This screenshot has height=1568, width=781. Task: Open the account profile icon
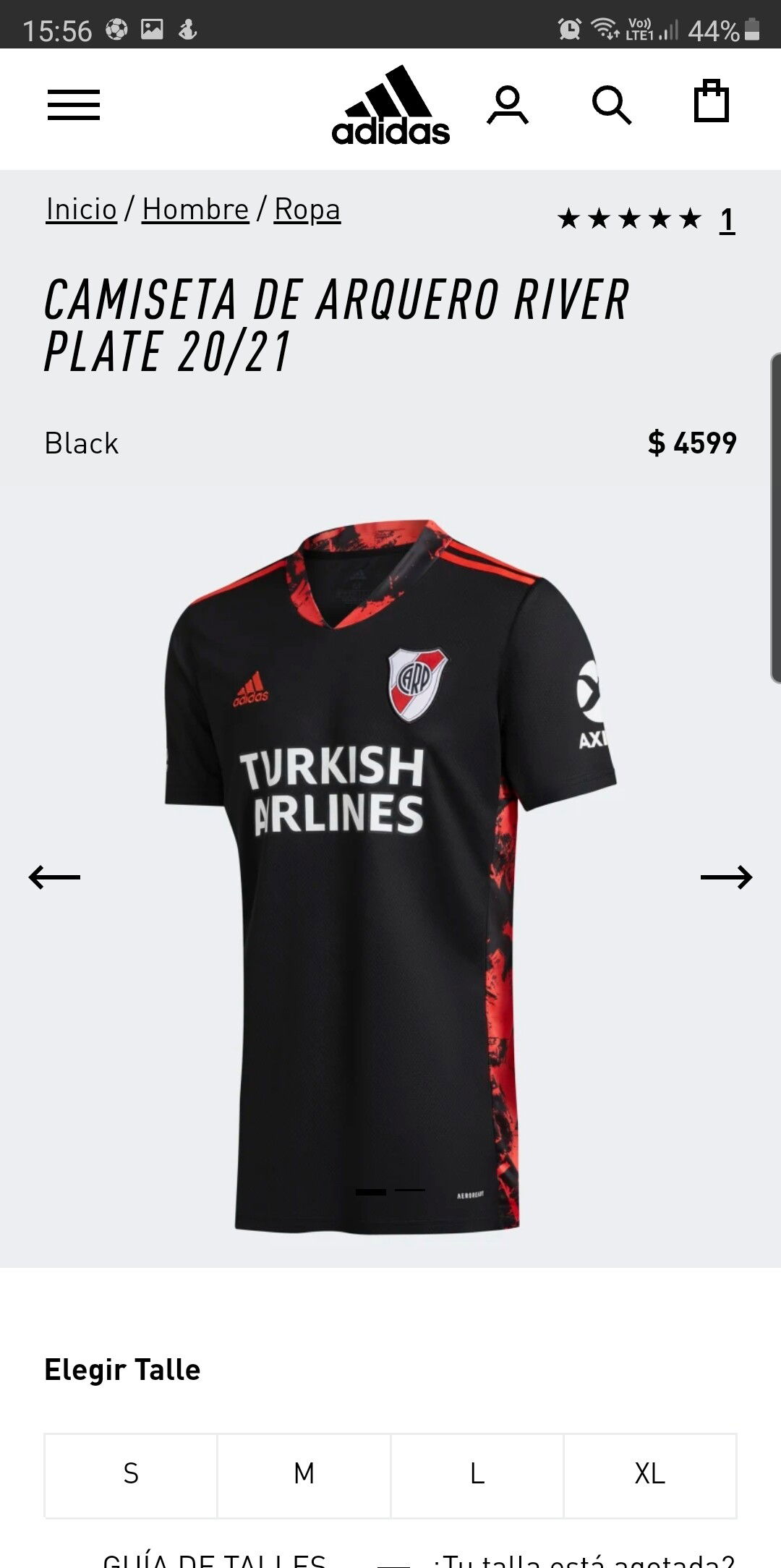click(508, 106)
